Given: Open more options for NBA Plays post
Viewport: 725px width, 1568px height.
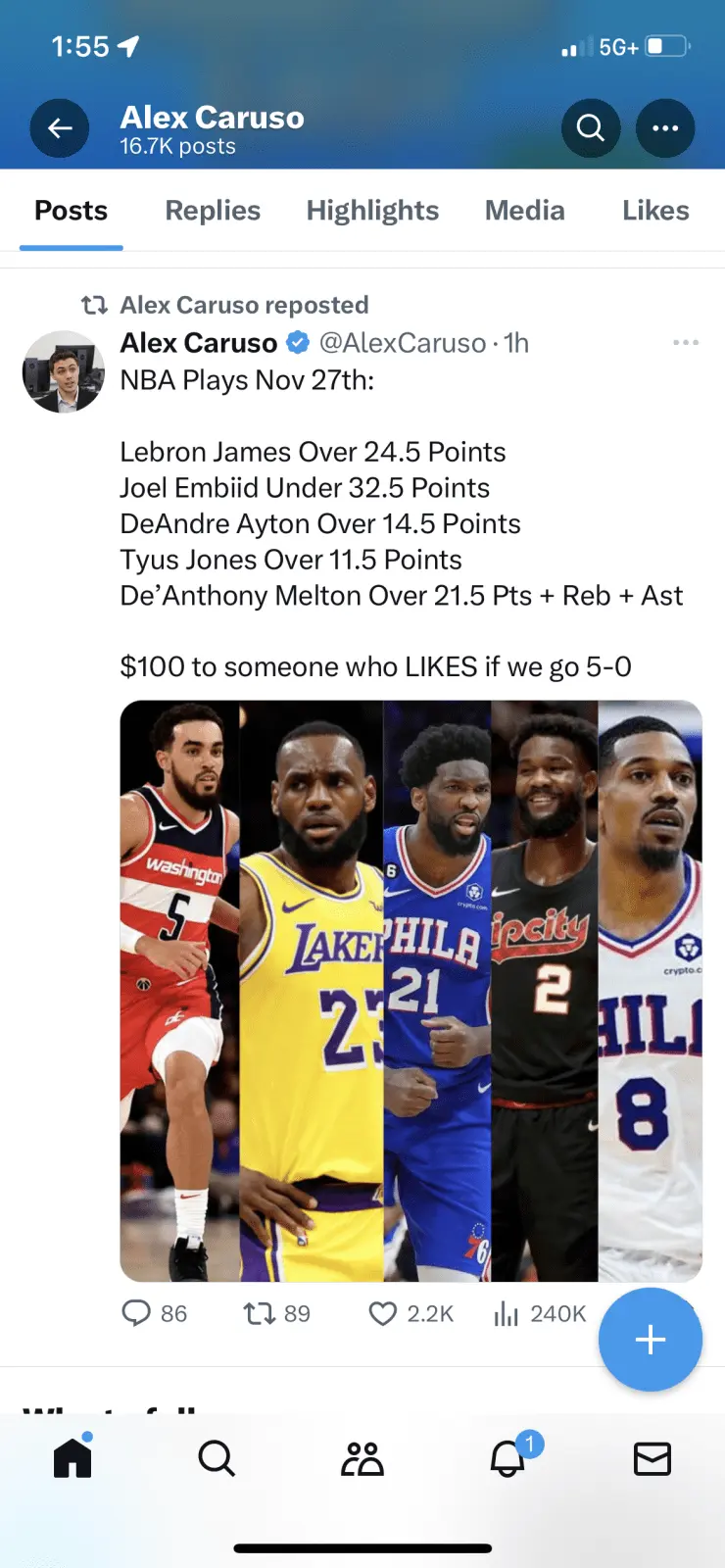Looking at the screenshot, I should pyautogui.click(x=686, y=343).
